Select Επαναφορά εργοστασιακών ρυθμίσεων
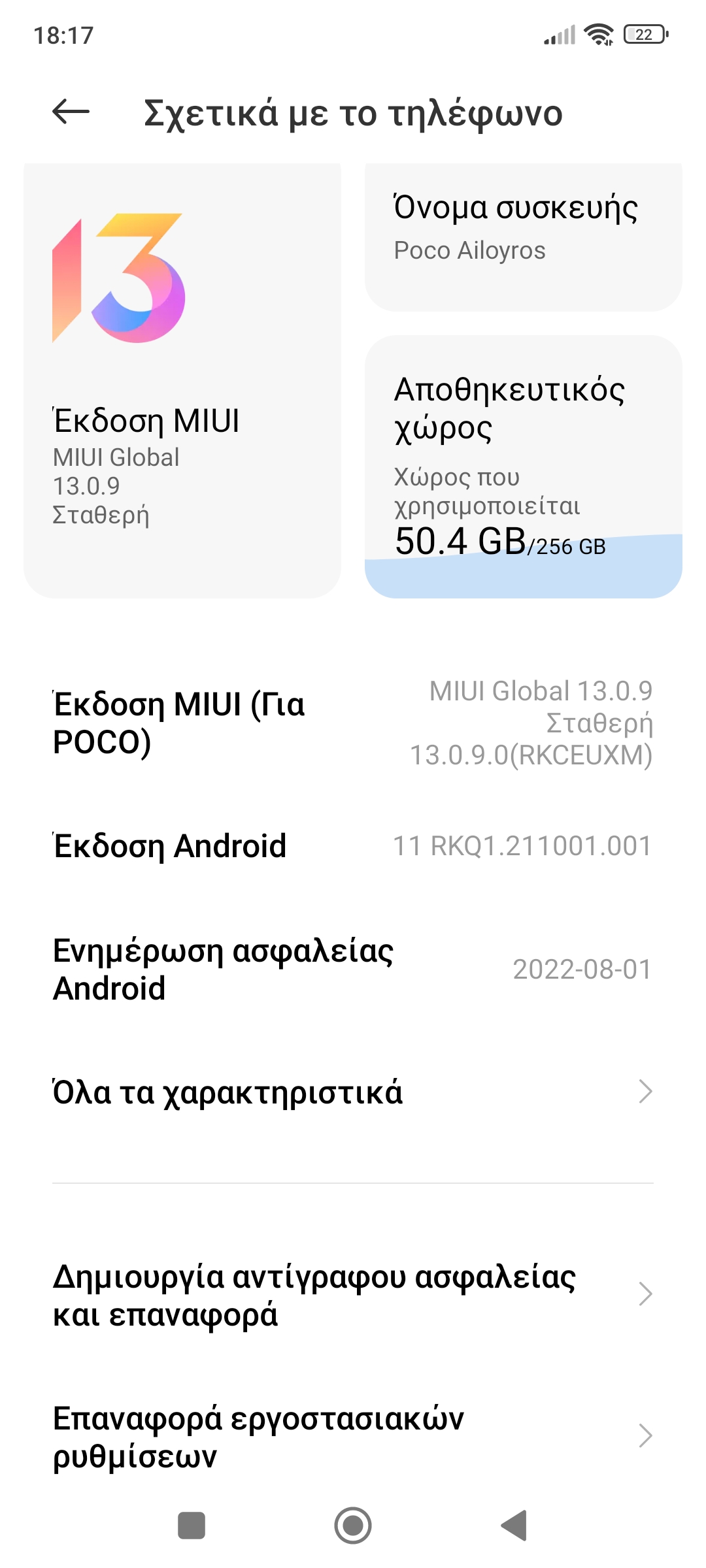Image resolution: width=706 pixels, height=1568 pixels. [353, 1436]
